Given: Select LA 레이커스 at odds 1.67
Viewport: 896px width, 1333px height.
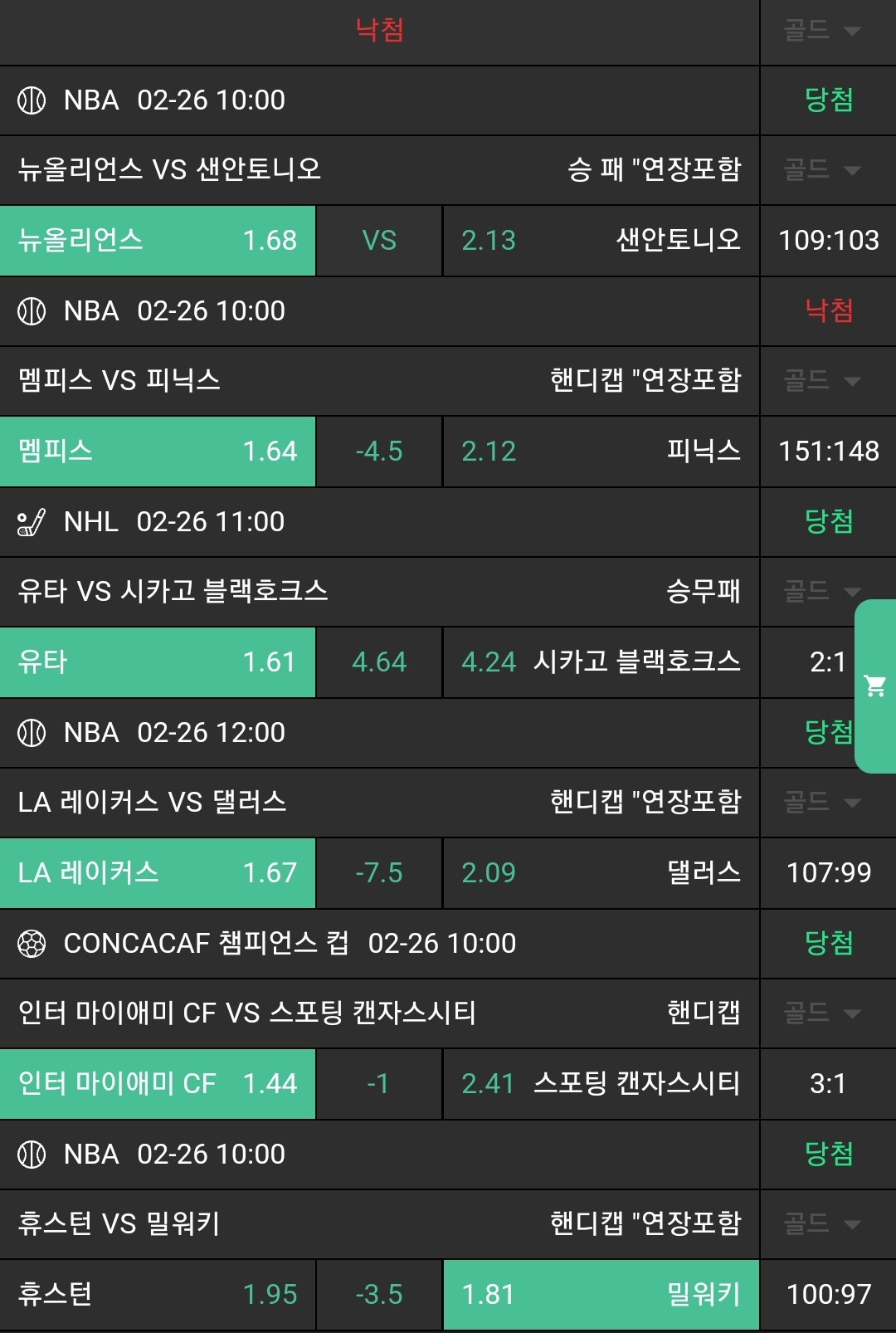Looking at the screenshot, I should pyautogui.click(x=158, y=873).
